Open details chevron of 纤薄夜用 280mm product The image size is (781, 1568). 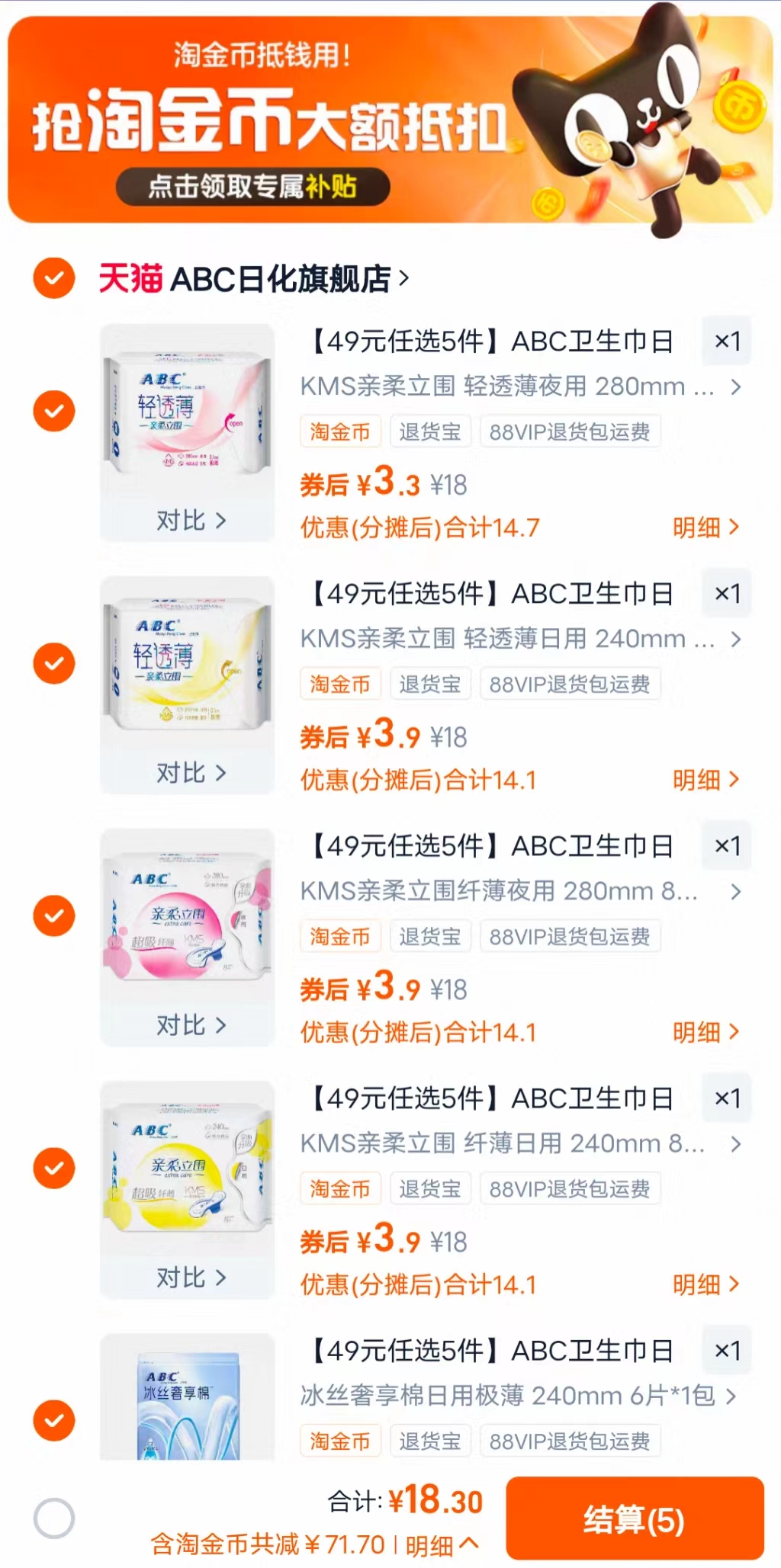(735, 892)
